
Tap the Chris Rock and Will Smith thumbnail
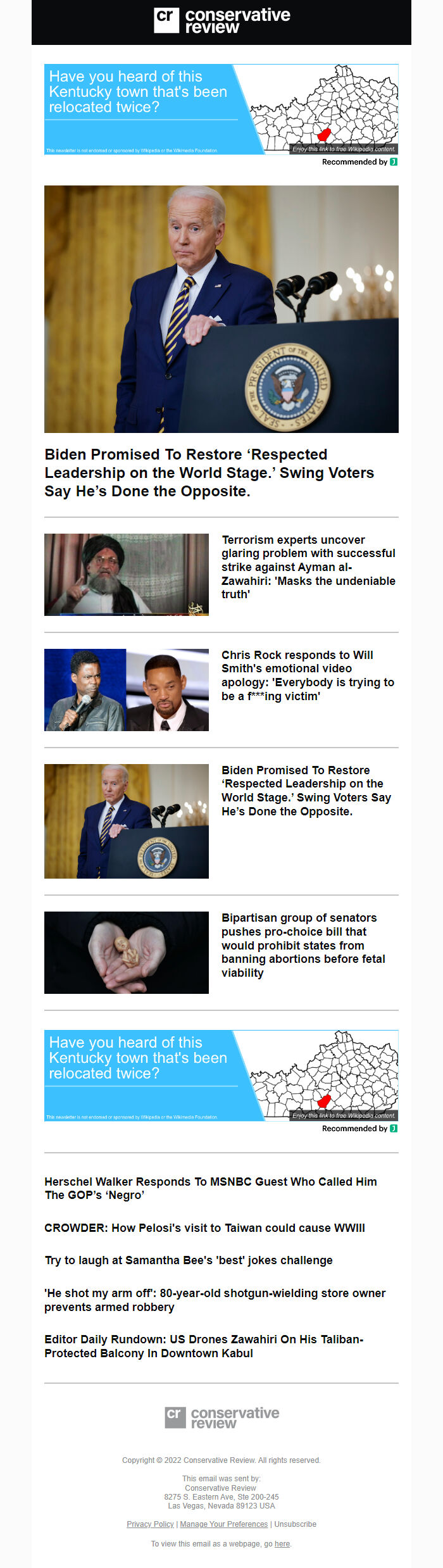pyautogui.click(x=126, y=689)
